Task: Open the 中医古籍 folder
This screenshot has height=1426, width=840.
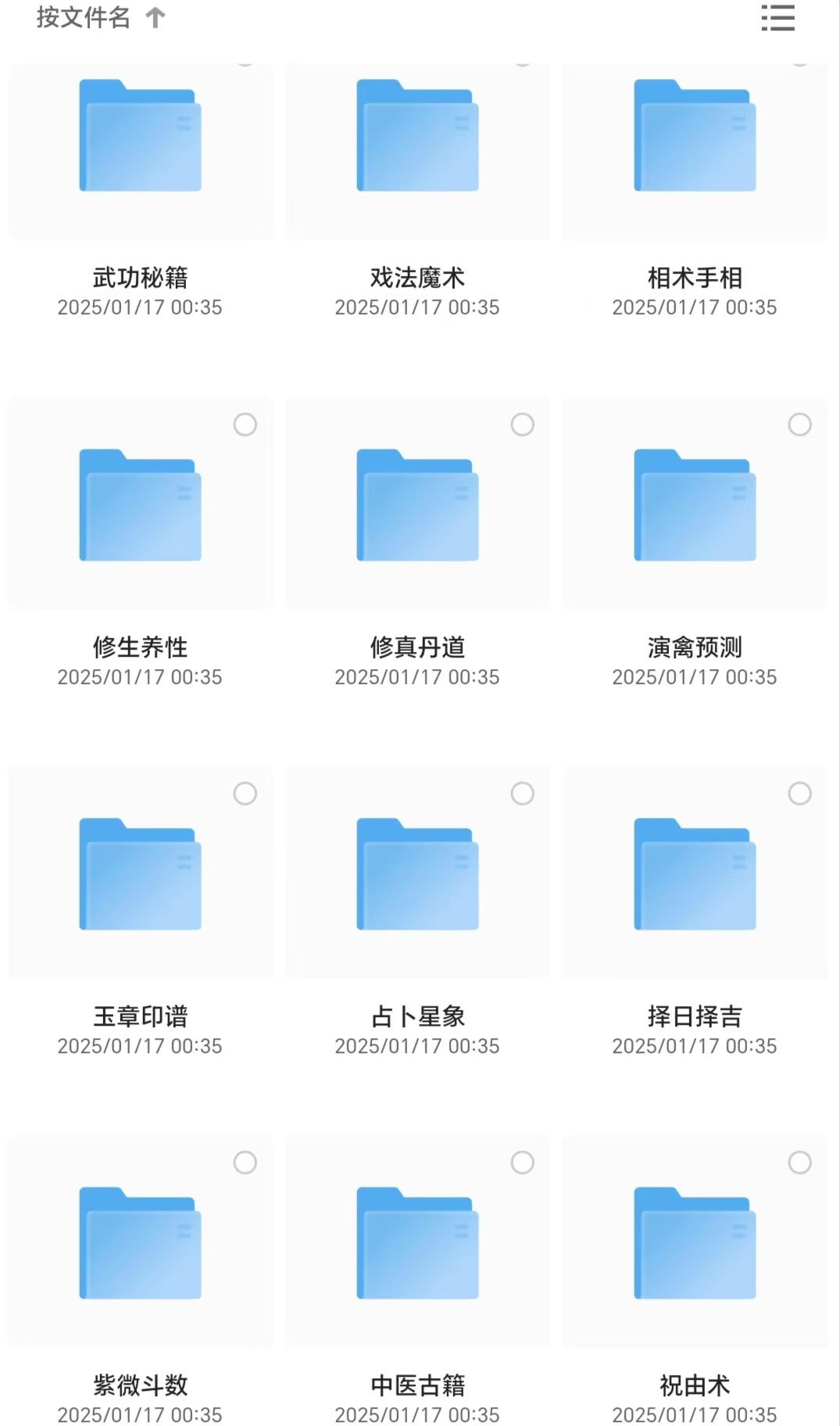Action: click(x=417, y=1243)
